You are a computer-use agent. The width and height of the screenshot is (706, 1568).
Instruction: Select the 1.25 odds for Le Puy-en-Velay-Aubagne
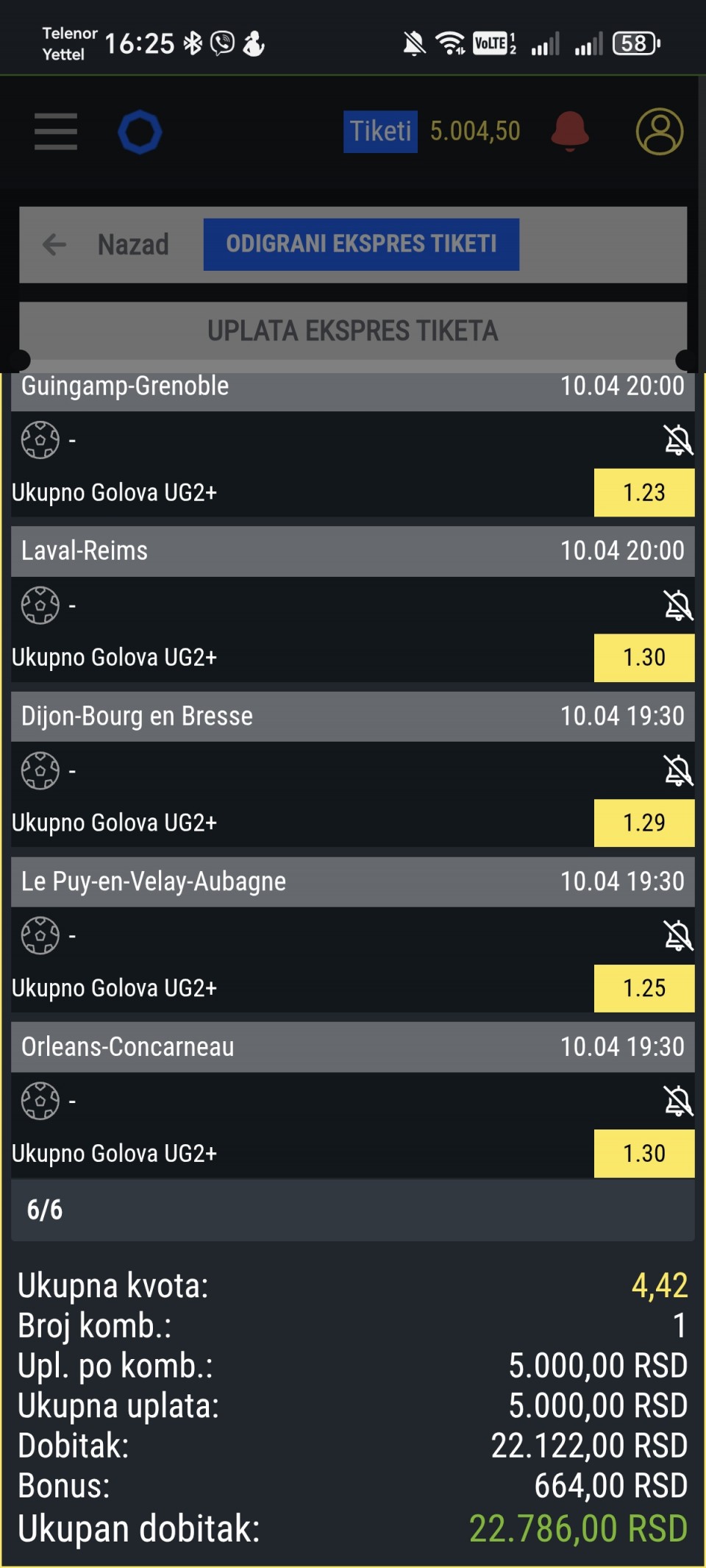pos(643,988)
